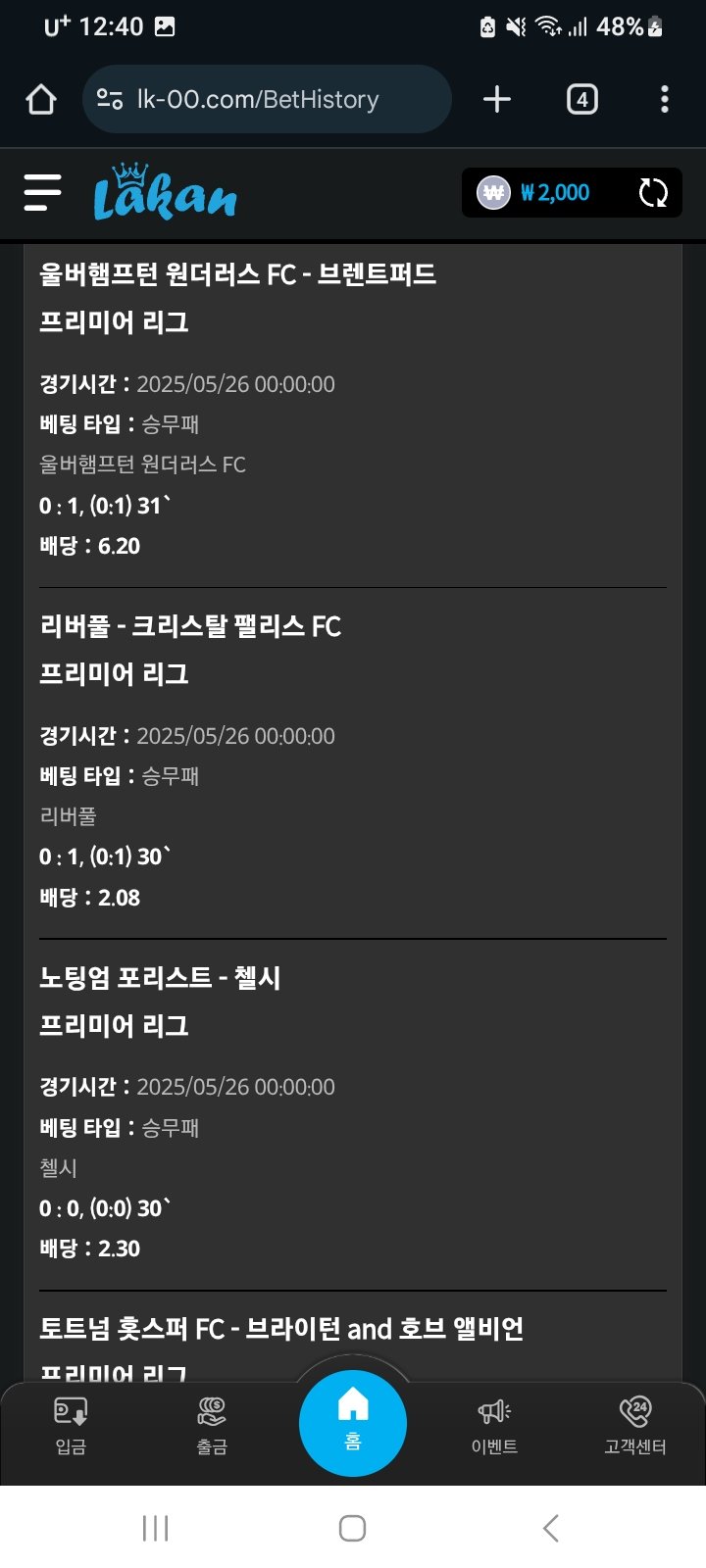The image size is (706, 1568).
Task: Open recent apps from navigation bar
Action: click(x=155, y=1527)
